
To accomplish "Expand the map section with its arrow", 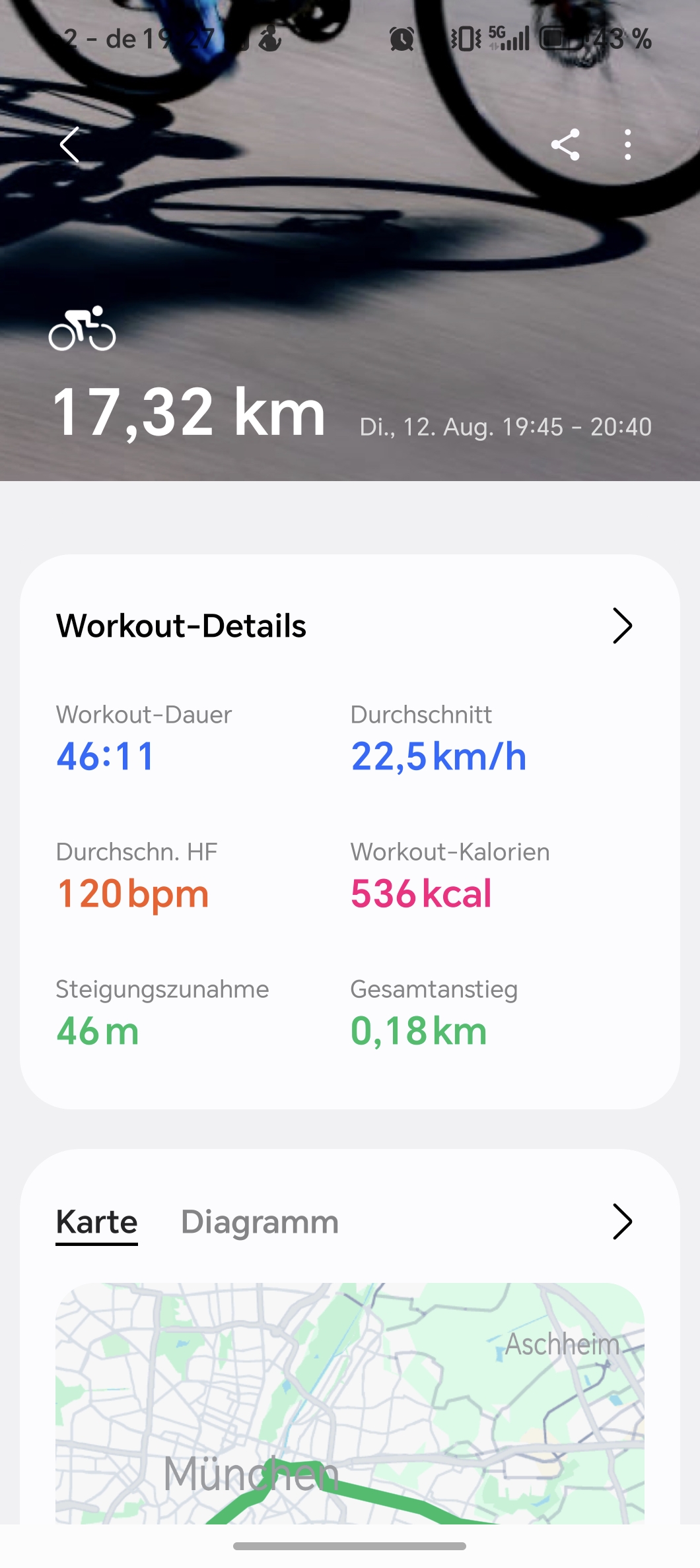I will point(622,1222).
